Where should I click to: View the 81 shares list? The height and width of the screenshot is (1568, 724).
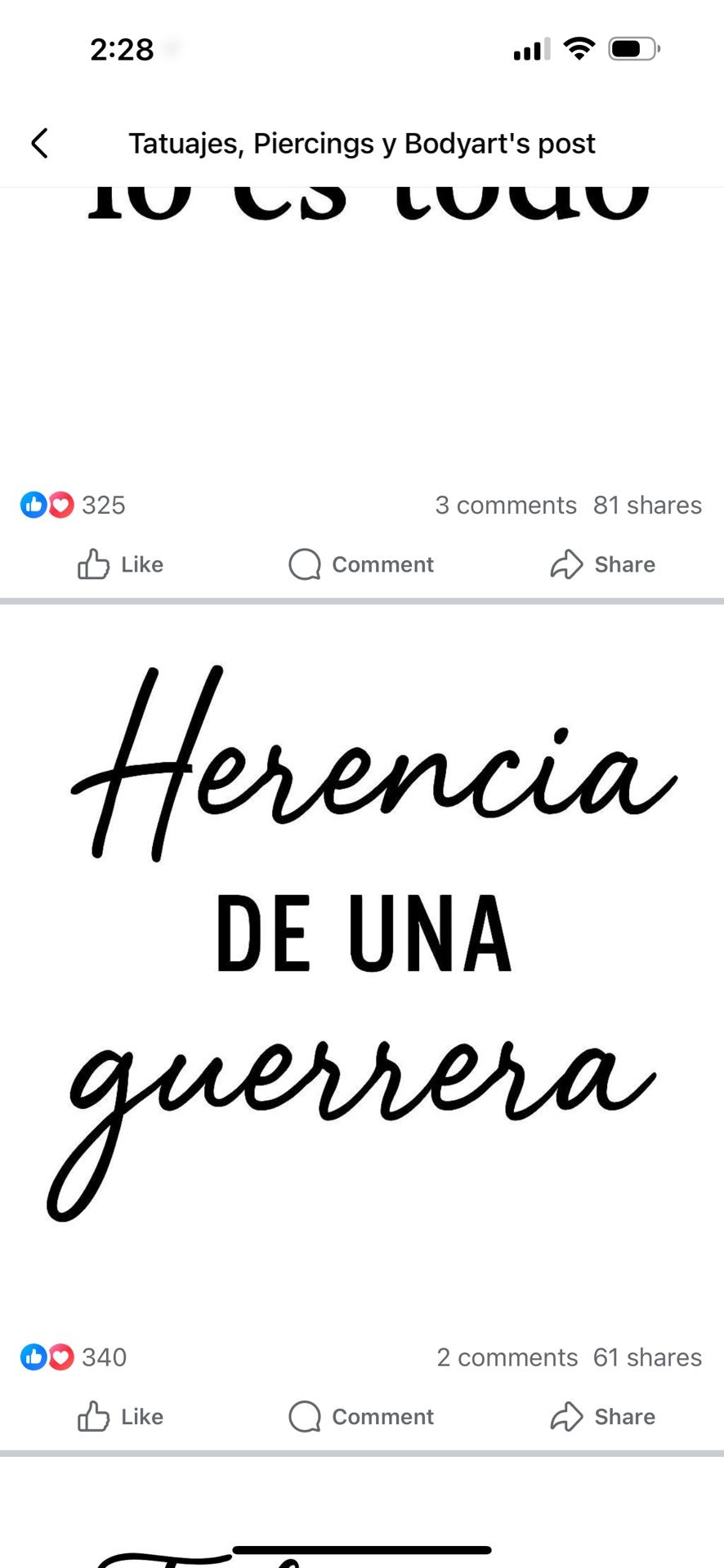click(x=647, y=505)
